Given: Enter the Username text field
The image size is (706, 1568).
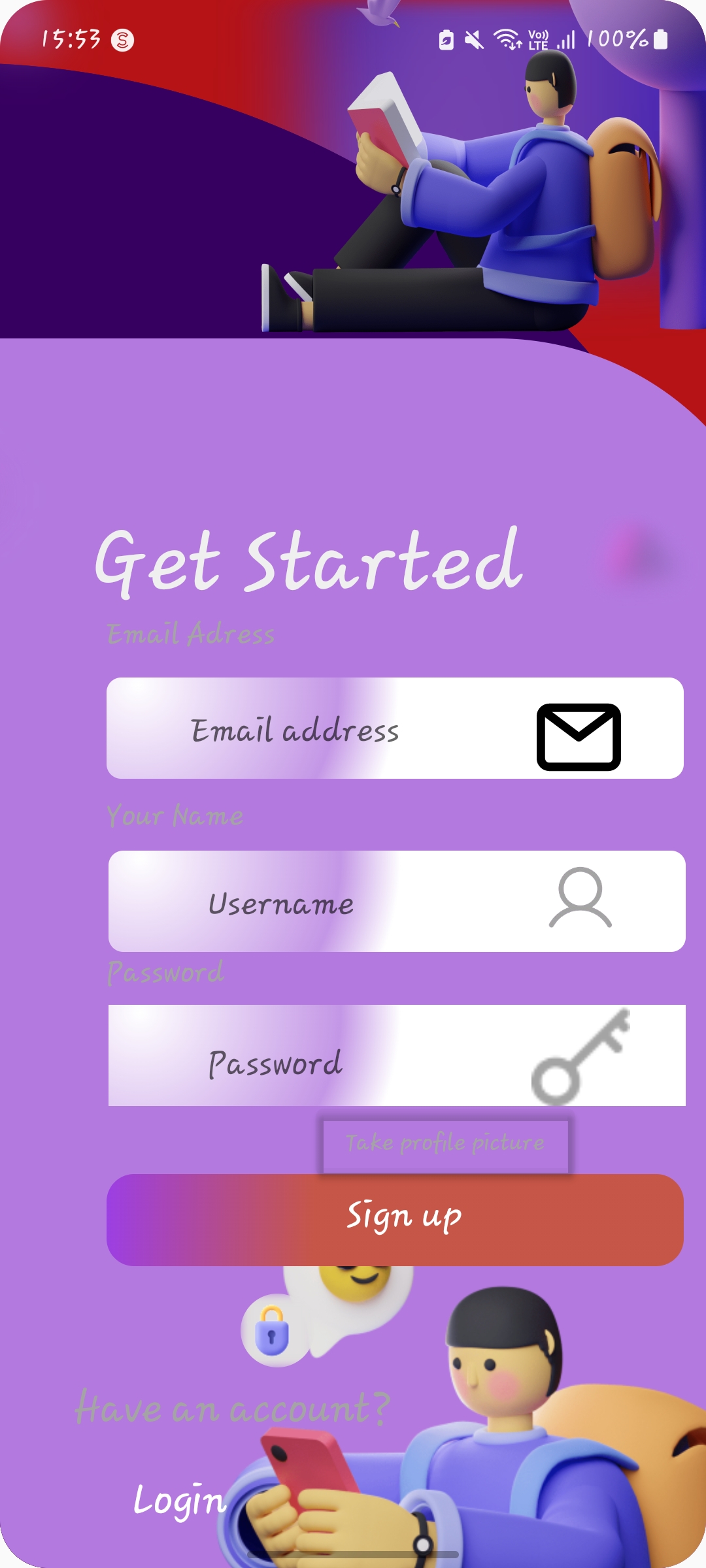Looking at the screenshot, I should click(397, 901).
